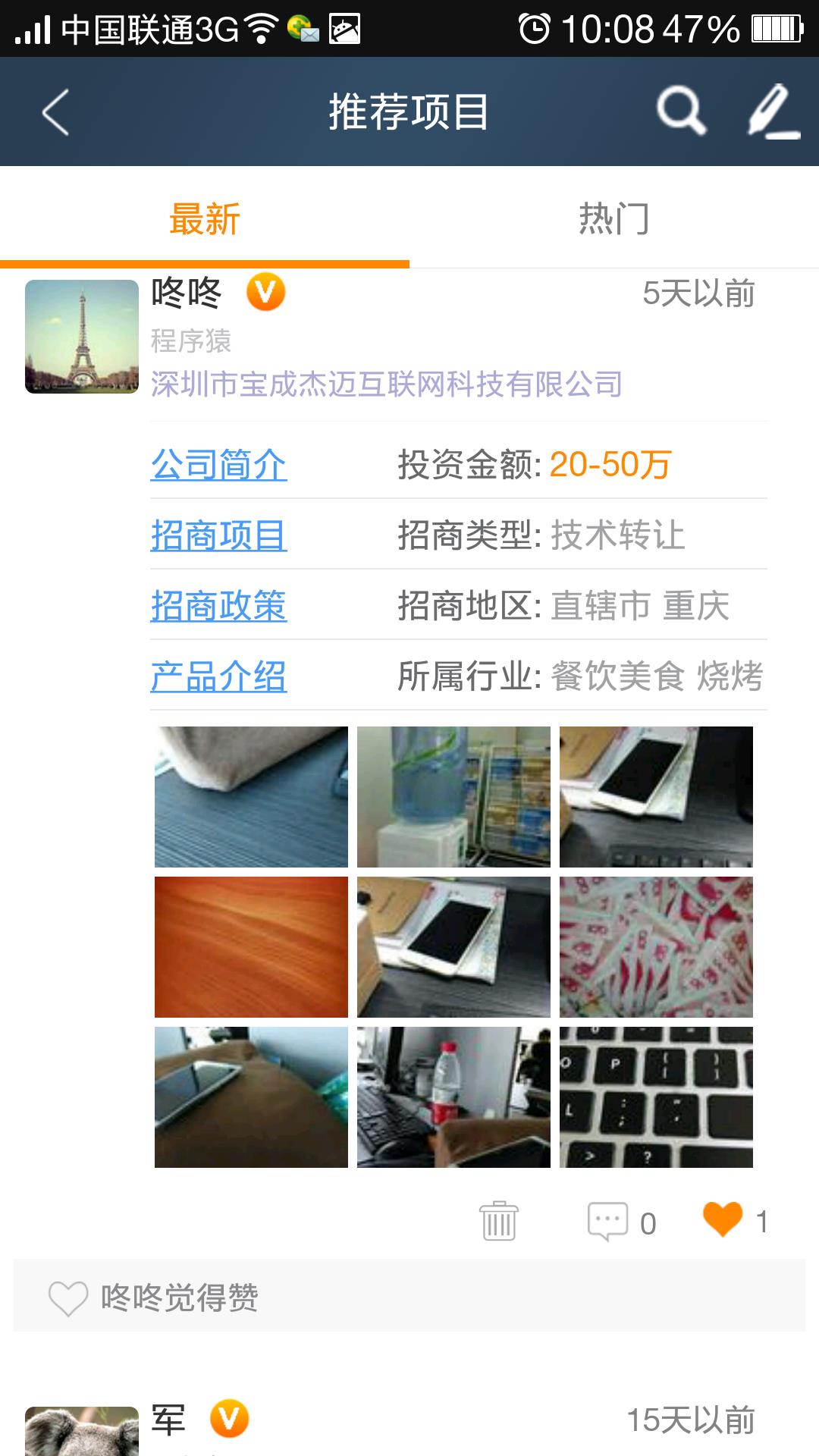Open 深圳市宝成杰迈互联网科技有限公司 company link
Viewport: 819px width, 1456px height.
(386, 384)
